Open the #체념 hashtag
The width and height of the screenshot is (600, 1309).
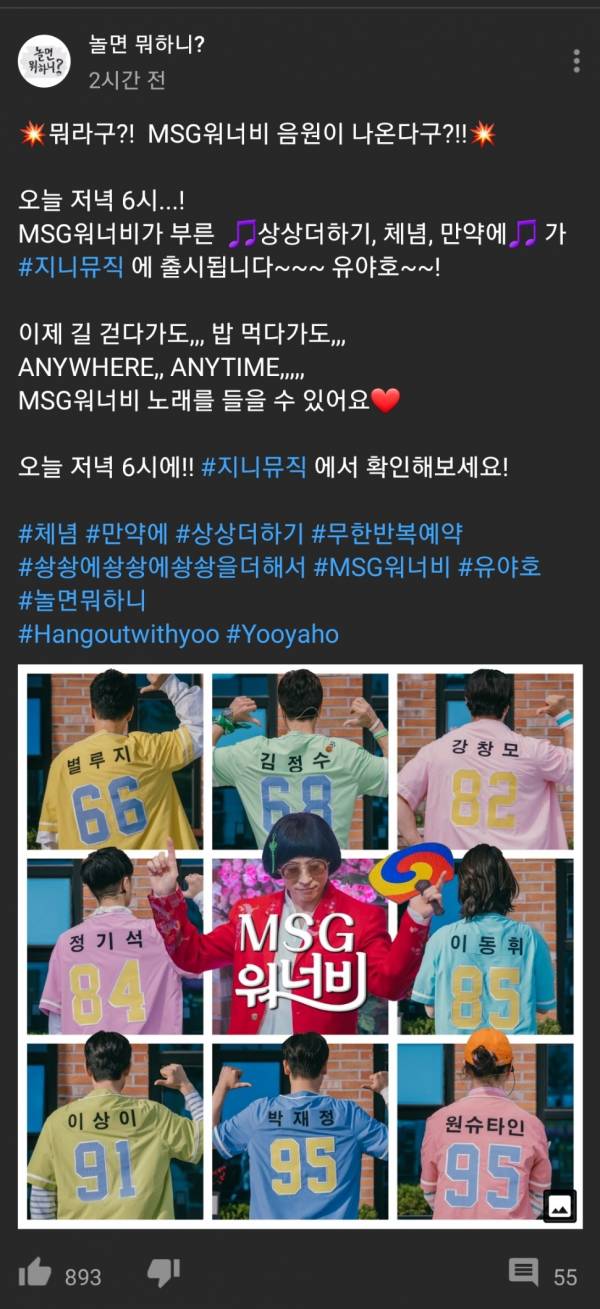[x=48, y=533]
